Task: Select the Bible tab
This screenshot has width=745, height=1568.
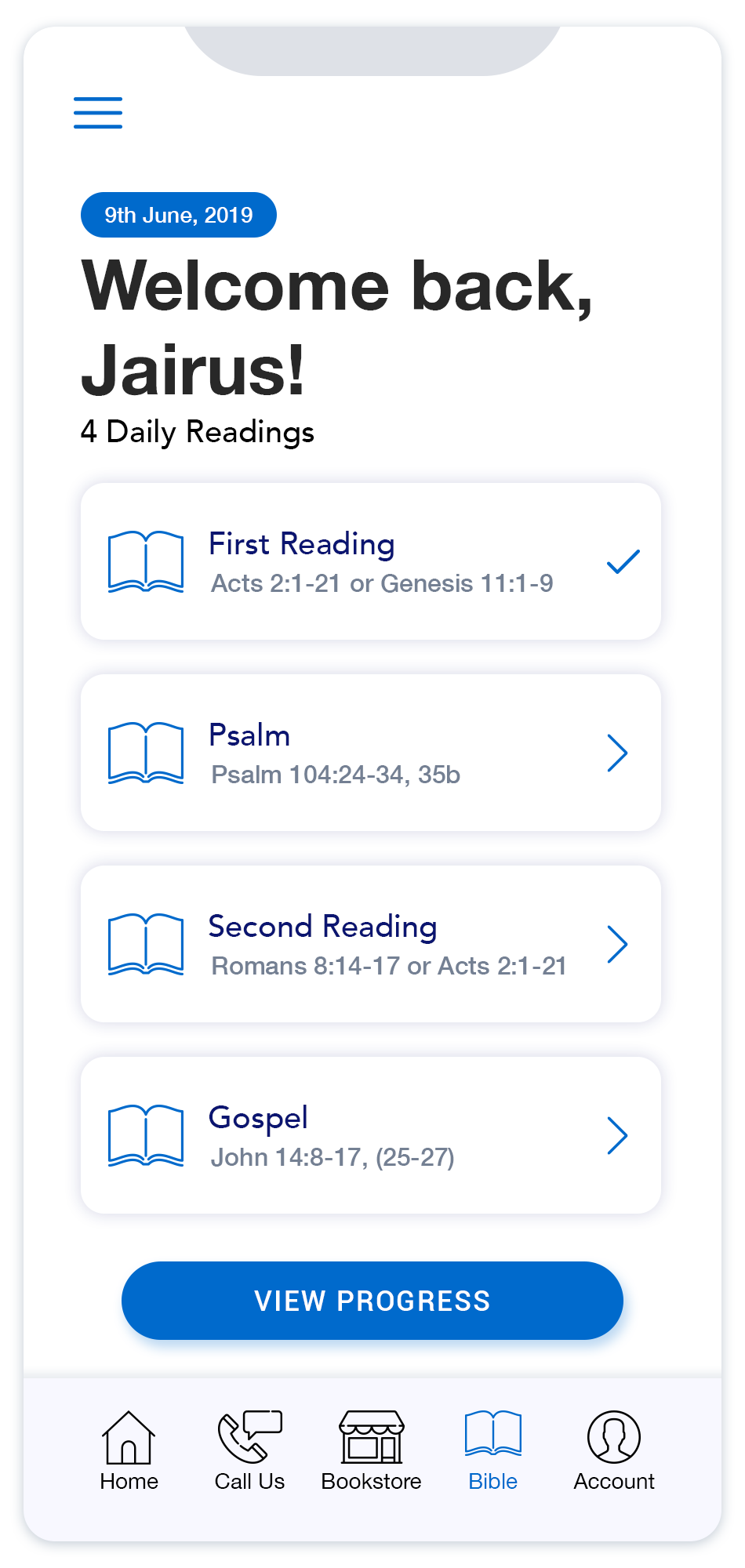Action: (492, 1450)
